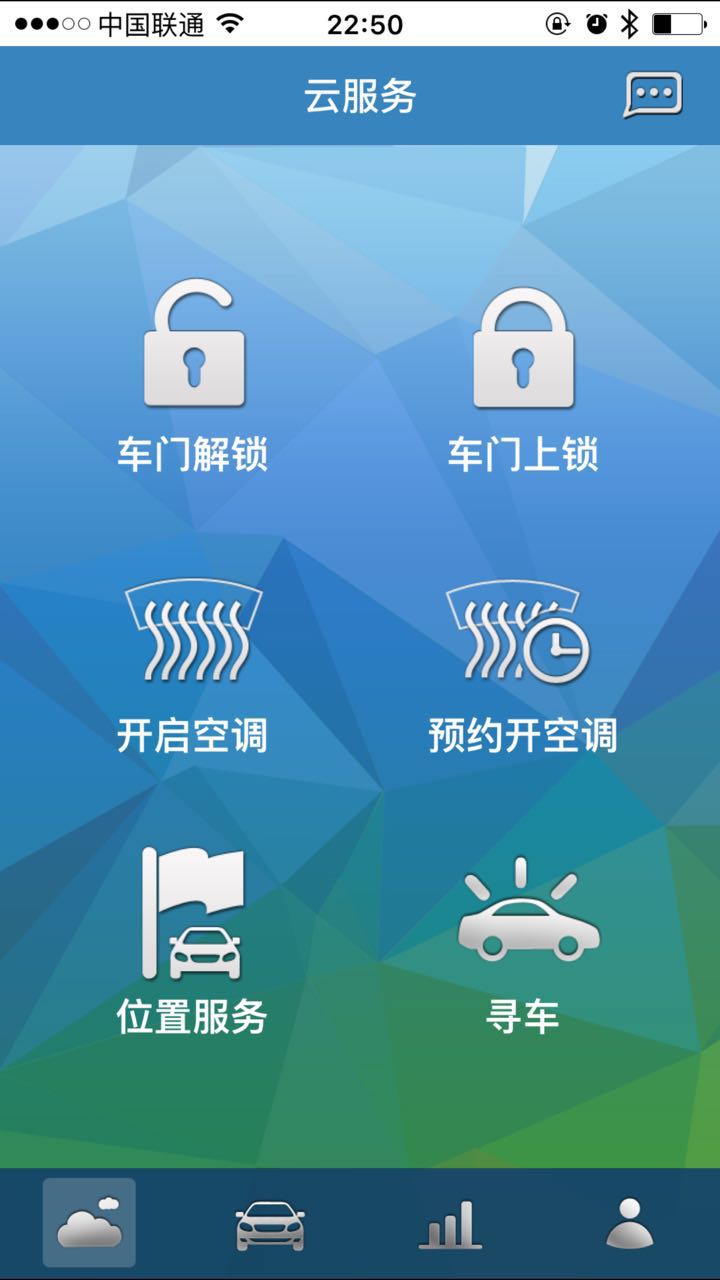Switch to the car tab
Screen dimensions: 720x1280
tap(270, 1224)
